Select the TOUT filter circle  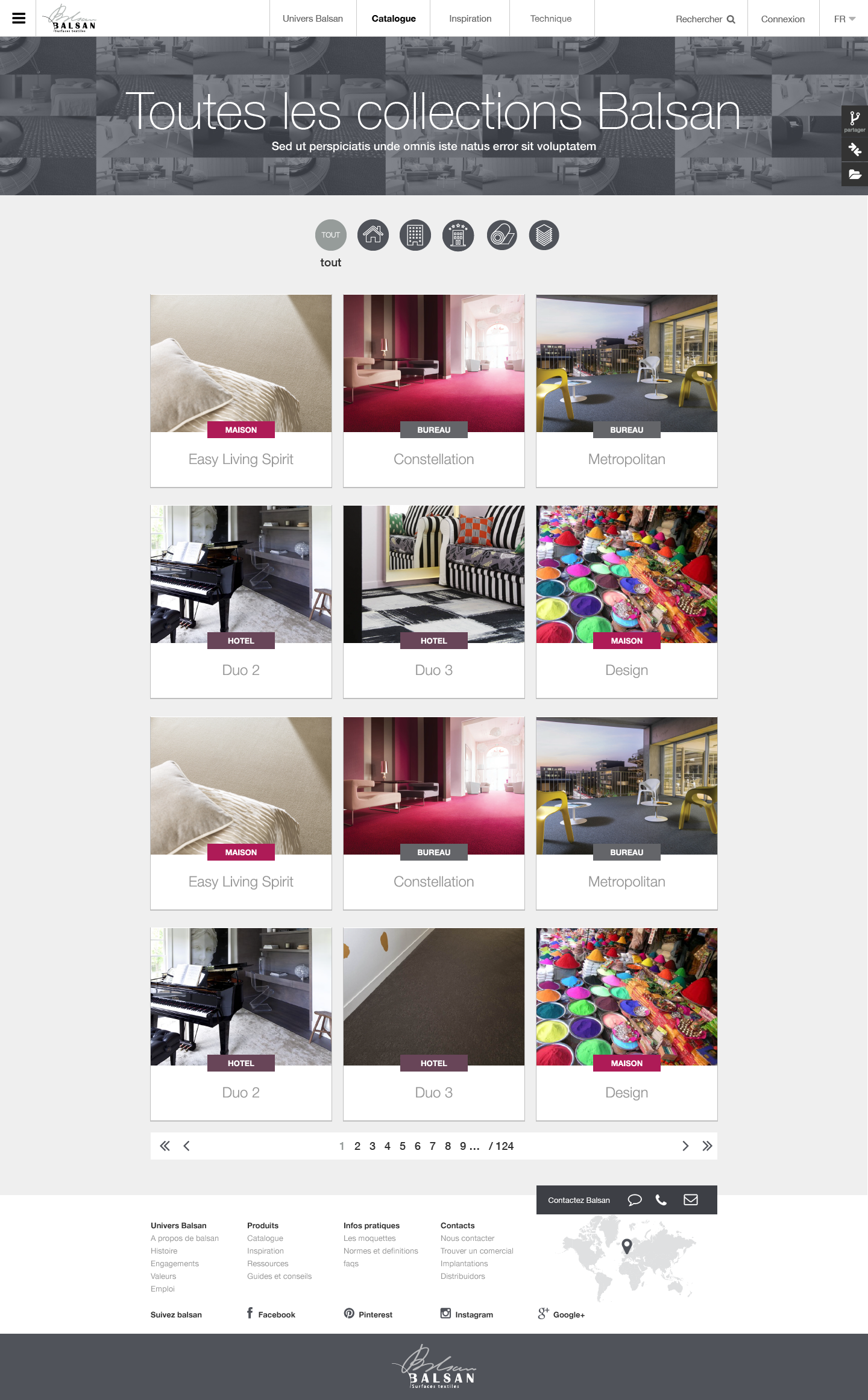(x=330, y=235)
